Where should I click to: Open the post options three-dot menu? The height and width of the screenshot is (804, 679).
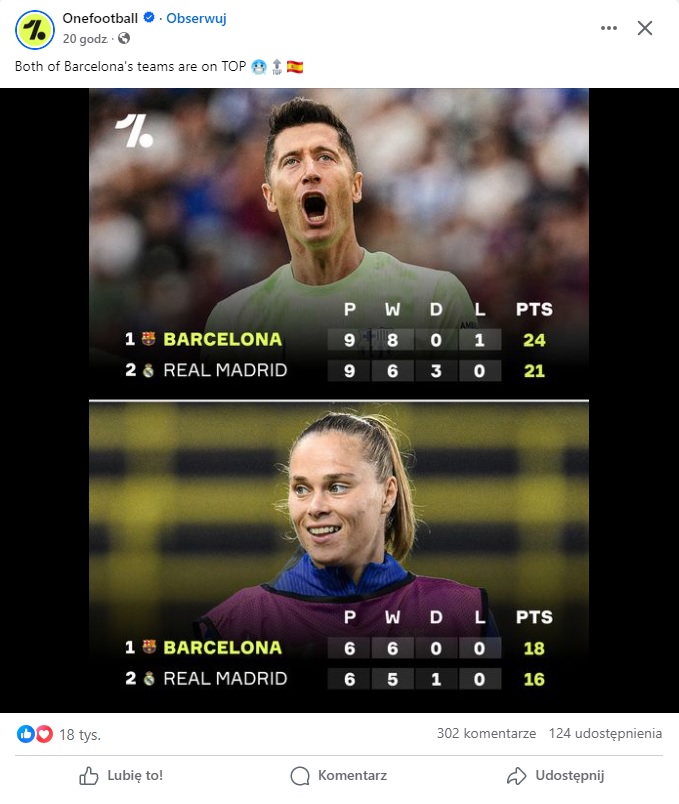click(609, 28)
